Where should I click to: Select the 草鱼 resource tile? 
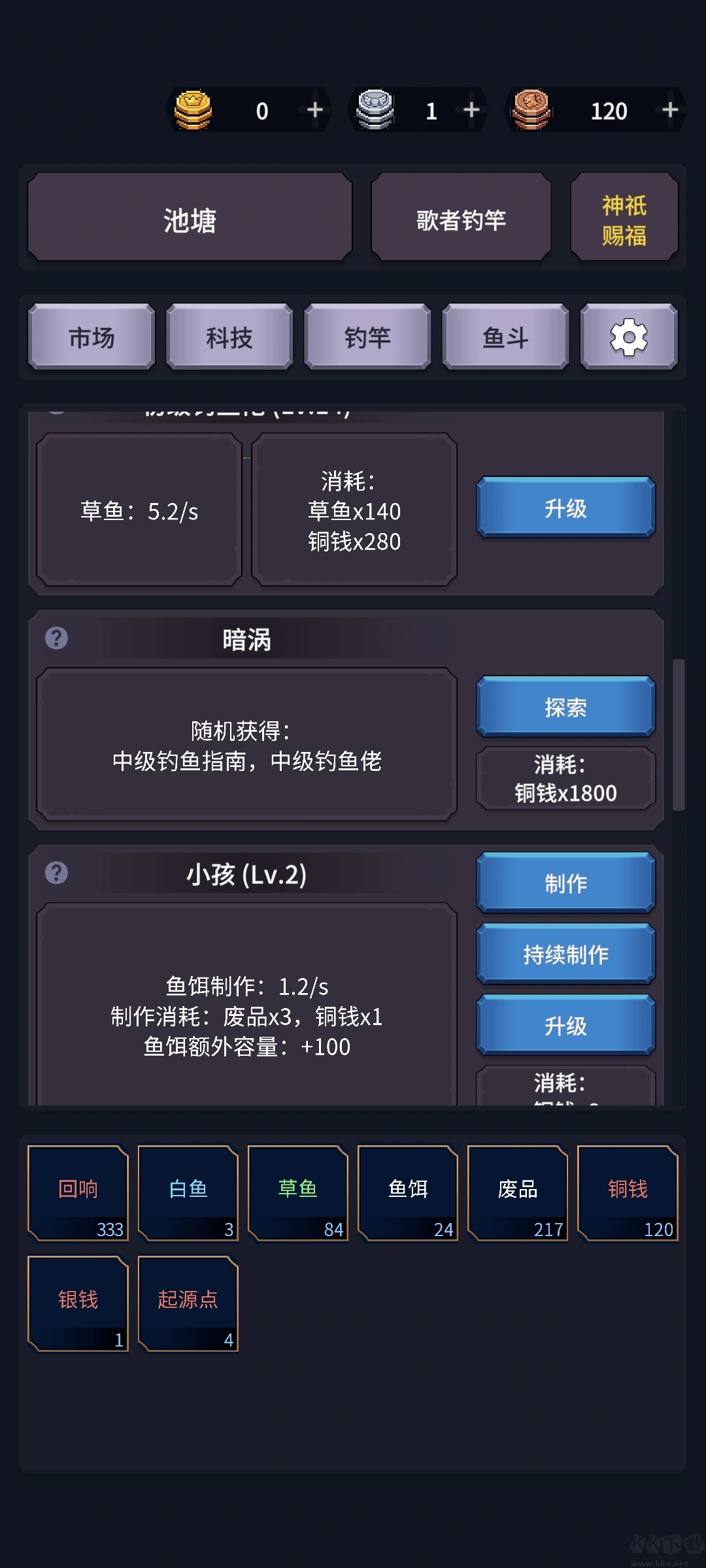tap(298, 1193)
